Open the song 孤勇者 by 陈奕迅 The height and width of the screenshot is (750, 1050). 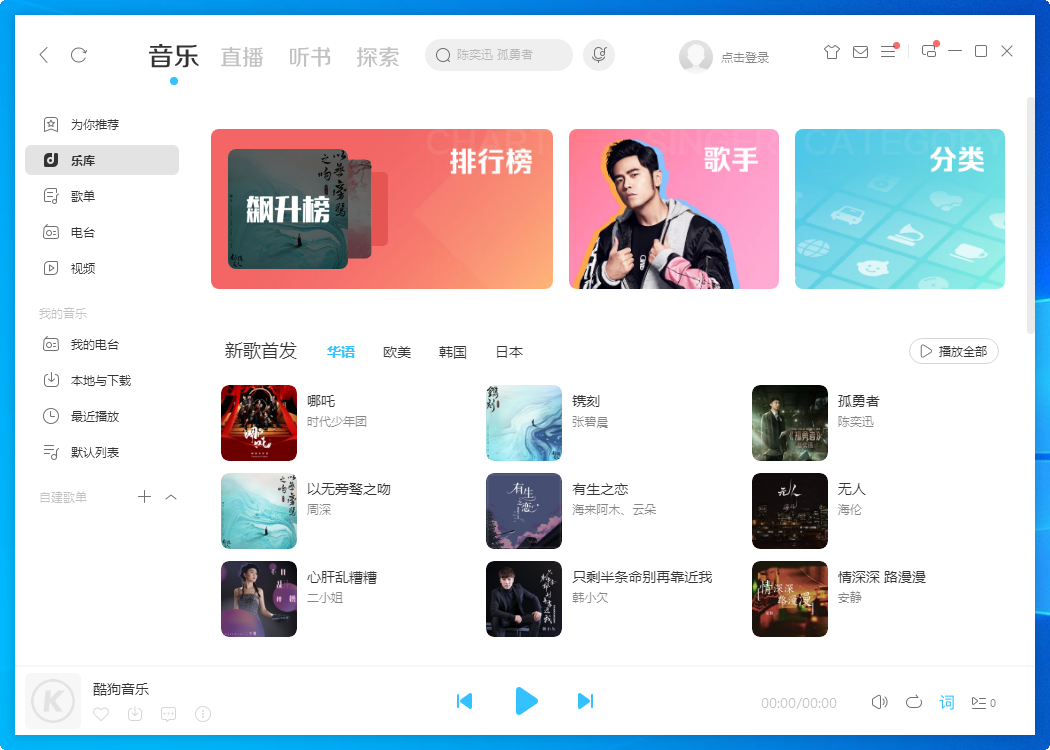click(858, 401)
